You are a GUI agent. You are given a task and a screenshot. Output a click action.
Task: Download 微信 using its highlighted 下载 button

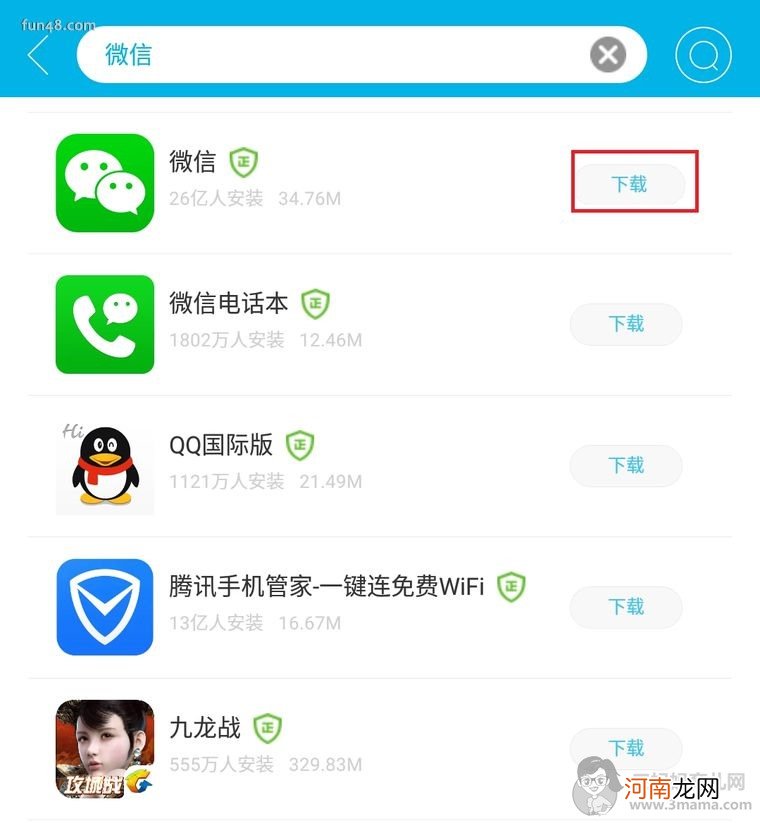pos(627,185)
